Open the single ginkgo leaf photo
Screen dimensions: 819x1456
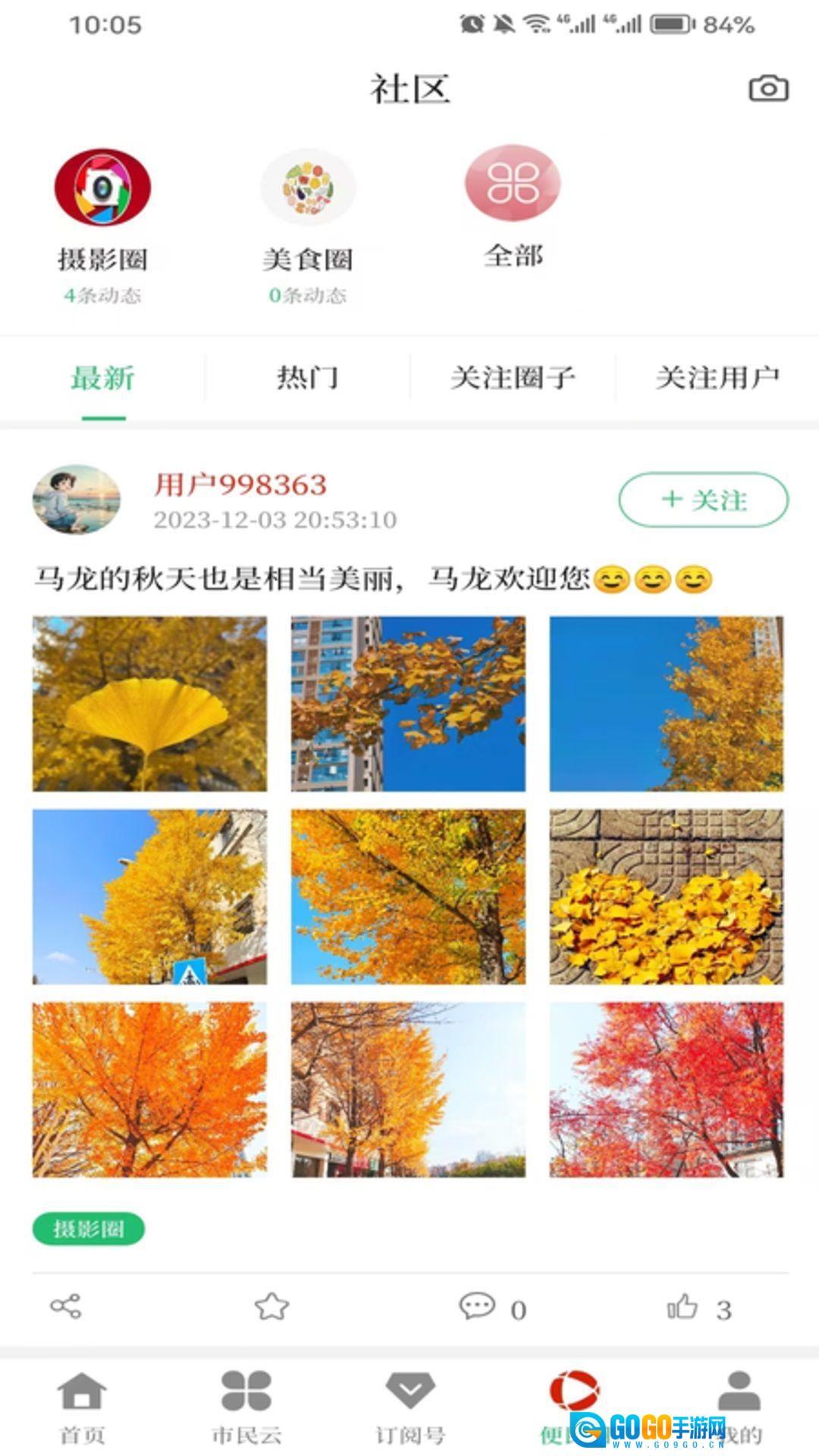149,704
